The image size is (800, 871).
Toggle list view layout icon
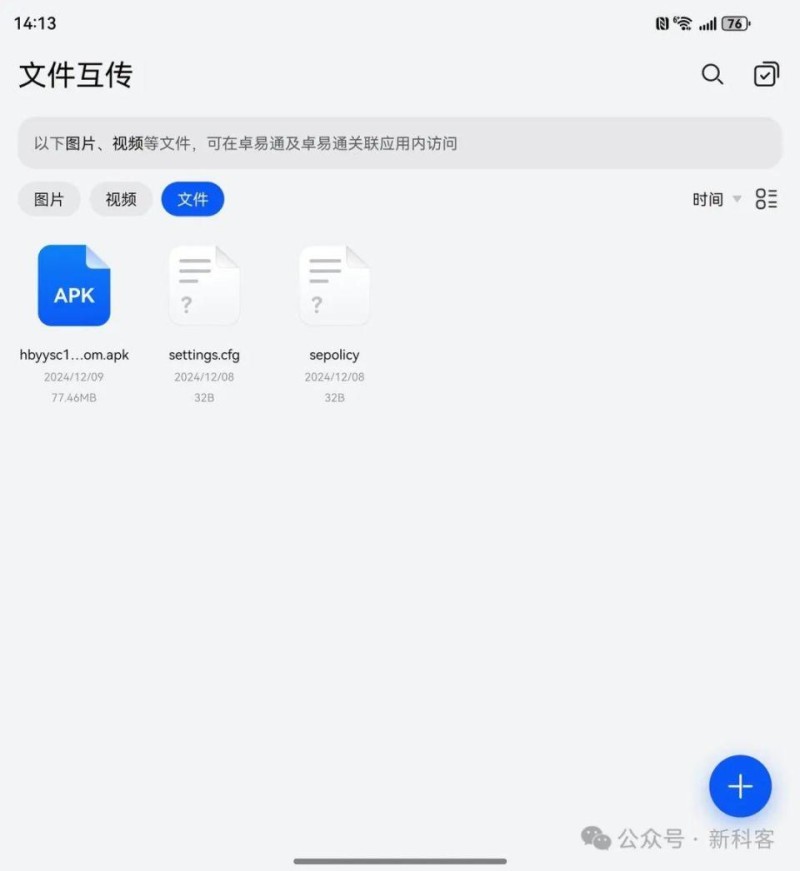click(x=766, y=199)
